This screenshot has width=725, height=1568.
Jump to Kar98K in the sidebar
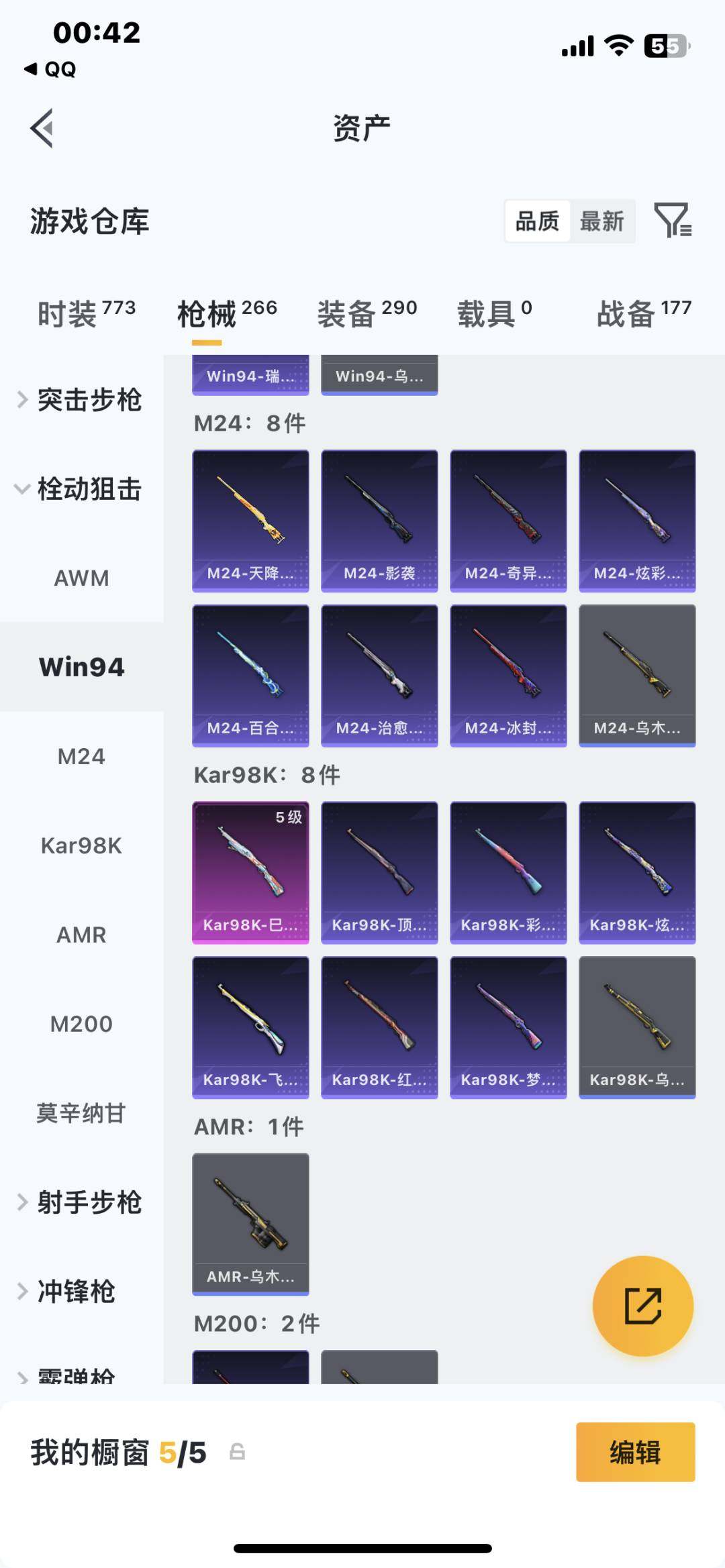pos(81,845)
